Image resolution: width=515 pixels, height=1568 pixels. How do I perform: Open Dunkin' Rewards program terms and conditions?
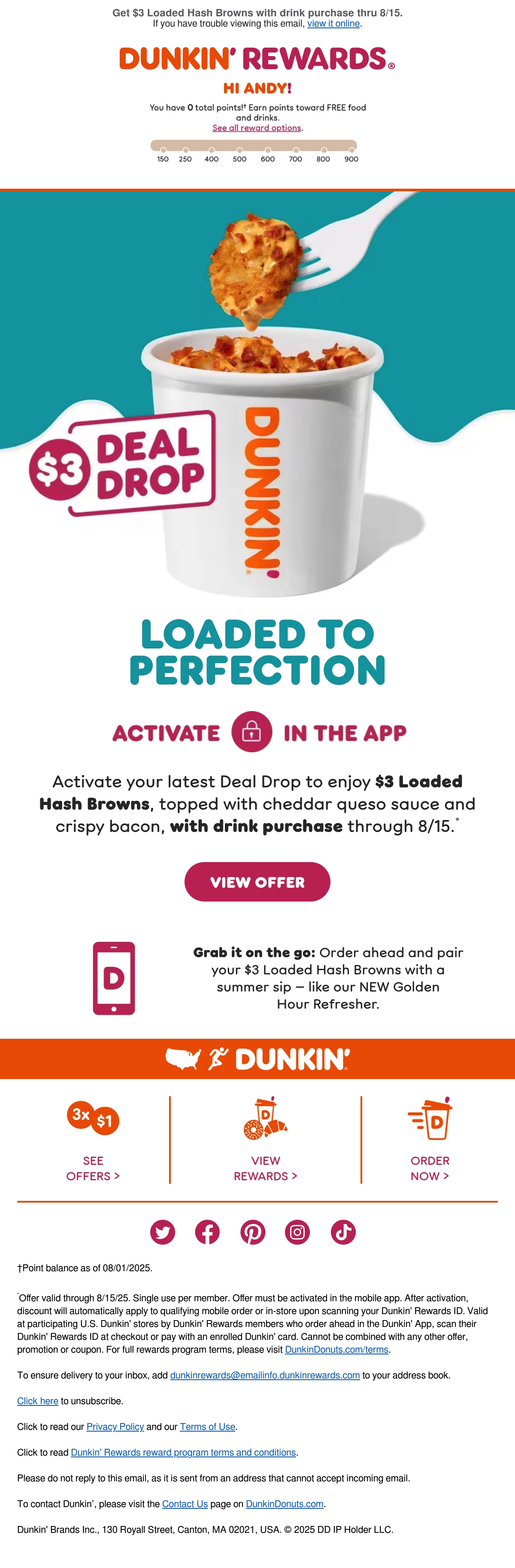point(183,1452)
